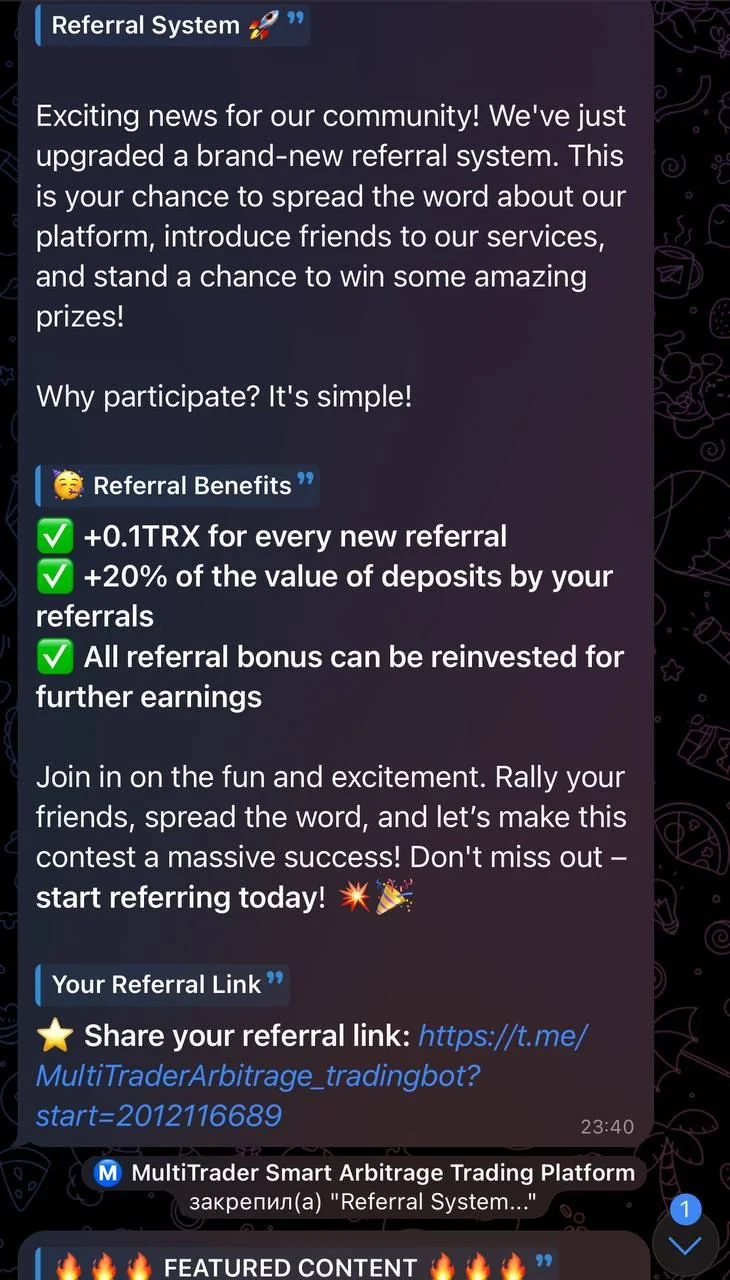Jump to latest message with down arrow
Screen dimensions: 730x1280
(x=685, y=1245)
